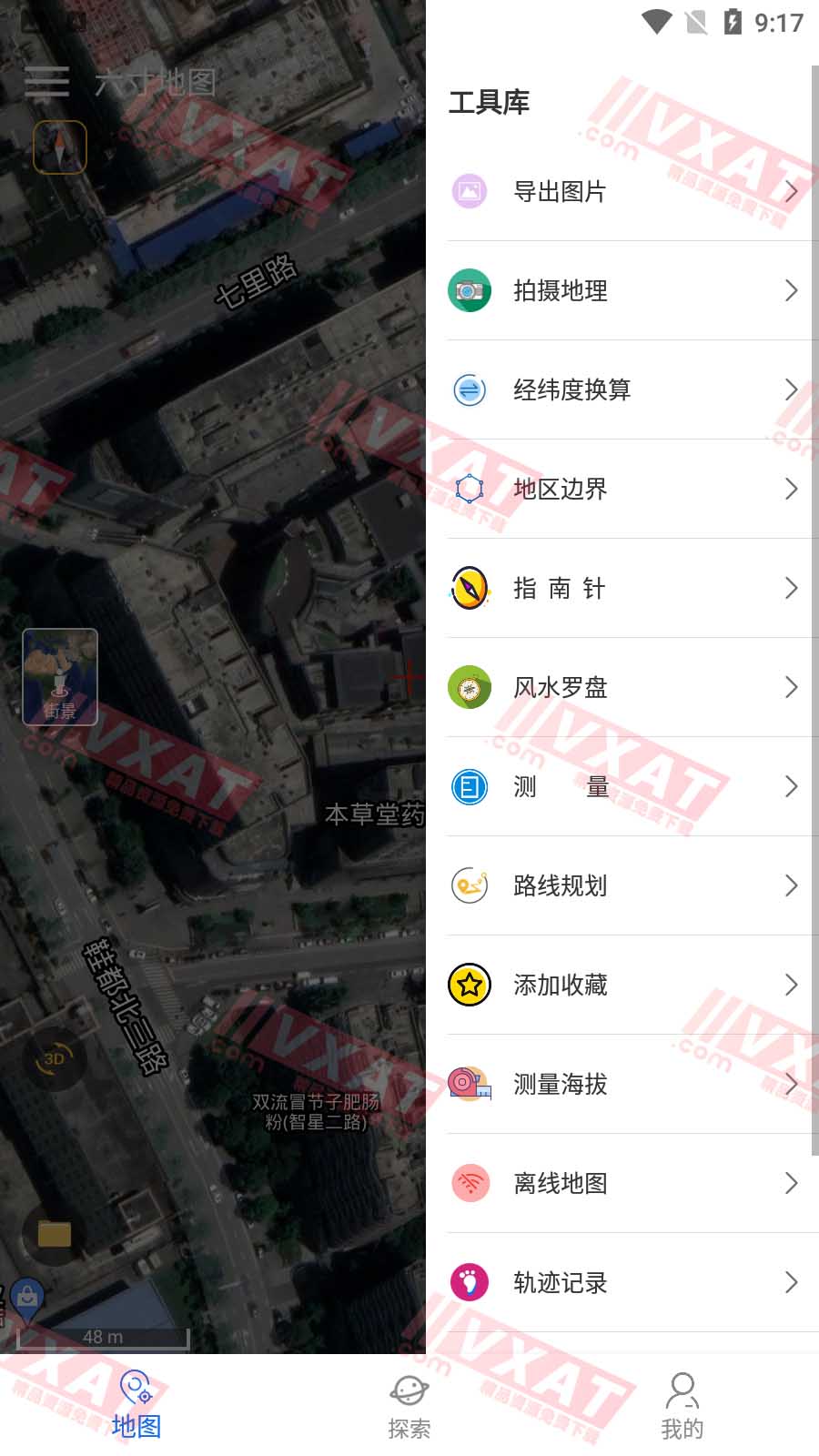The width and height of the screenshot is (819, 1456).
Task: Select the 拍摄地理 camera tool icon
Action: (469, 291)
